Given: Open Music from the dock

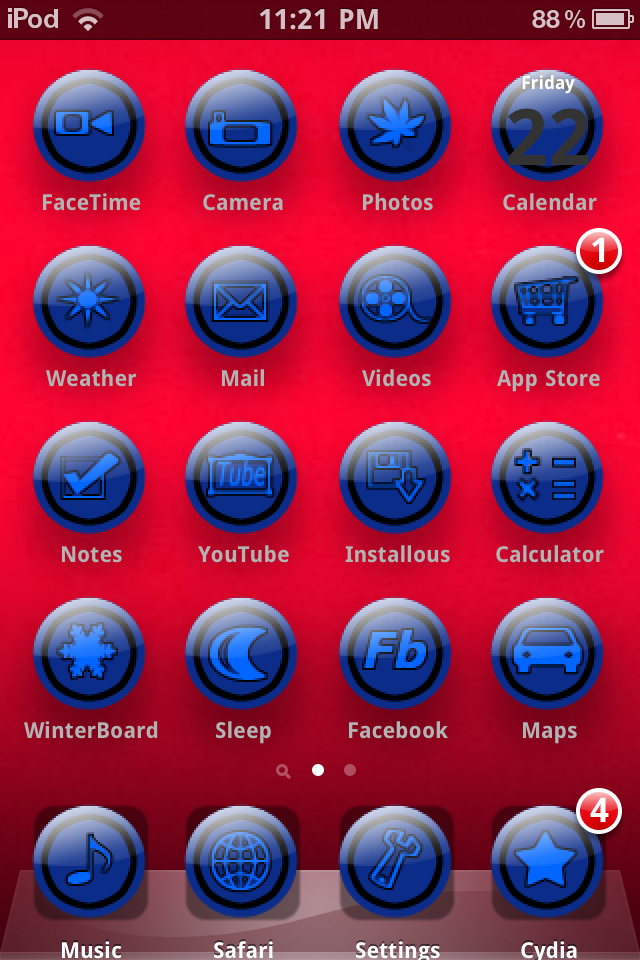Looking at the screenshot, I should click(90, 863).
